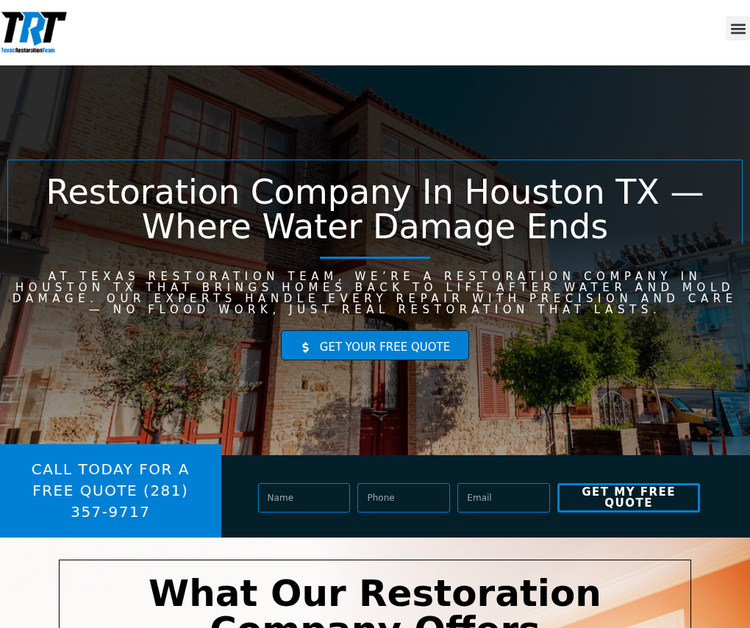Open the hamburger navigation menu
Screen dimensions: 750x628
737,29
